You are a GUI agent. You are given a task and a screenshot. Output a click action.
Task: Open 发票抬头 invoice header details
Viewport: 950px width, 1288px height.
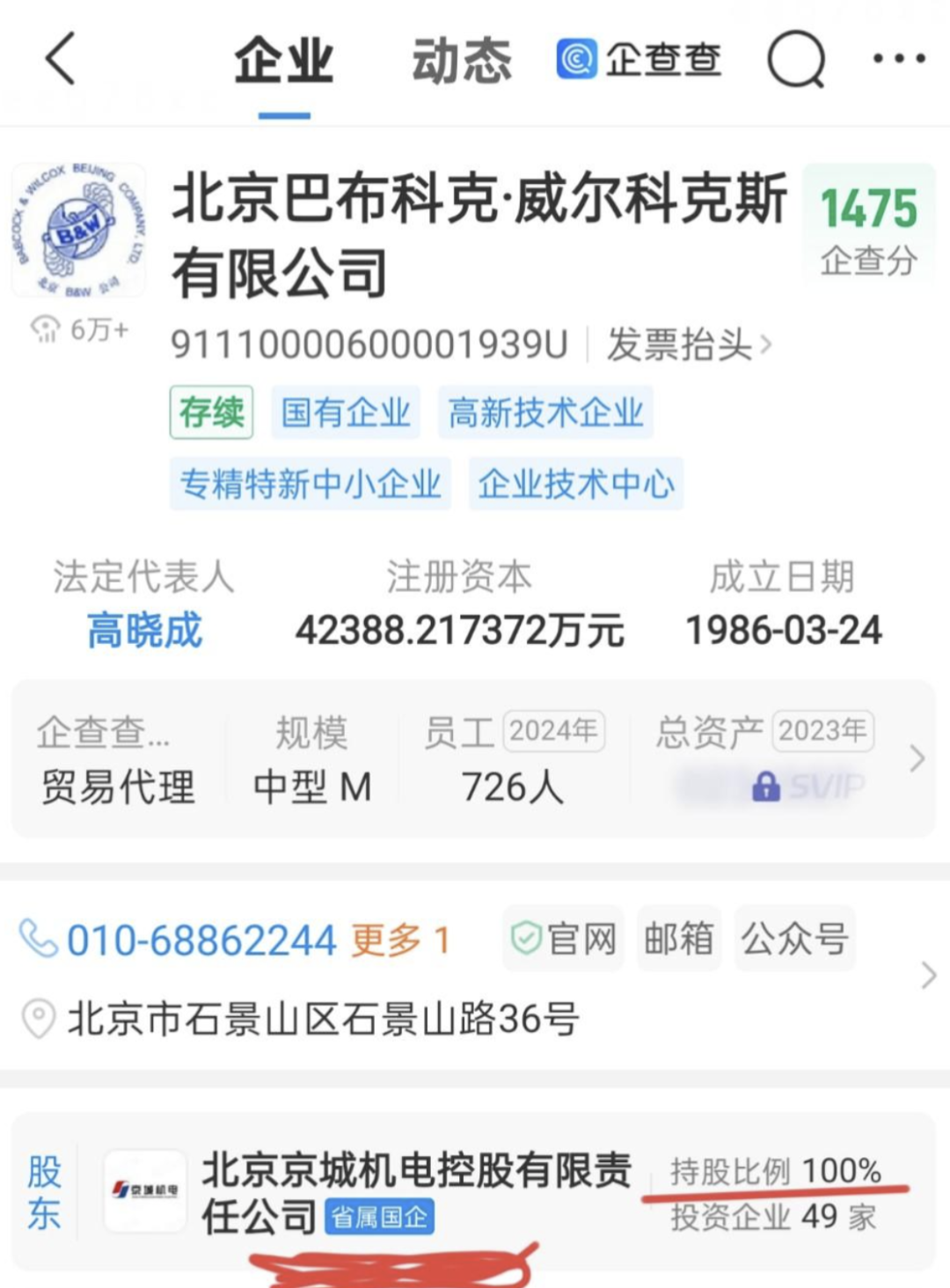(x=688, y=344)
